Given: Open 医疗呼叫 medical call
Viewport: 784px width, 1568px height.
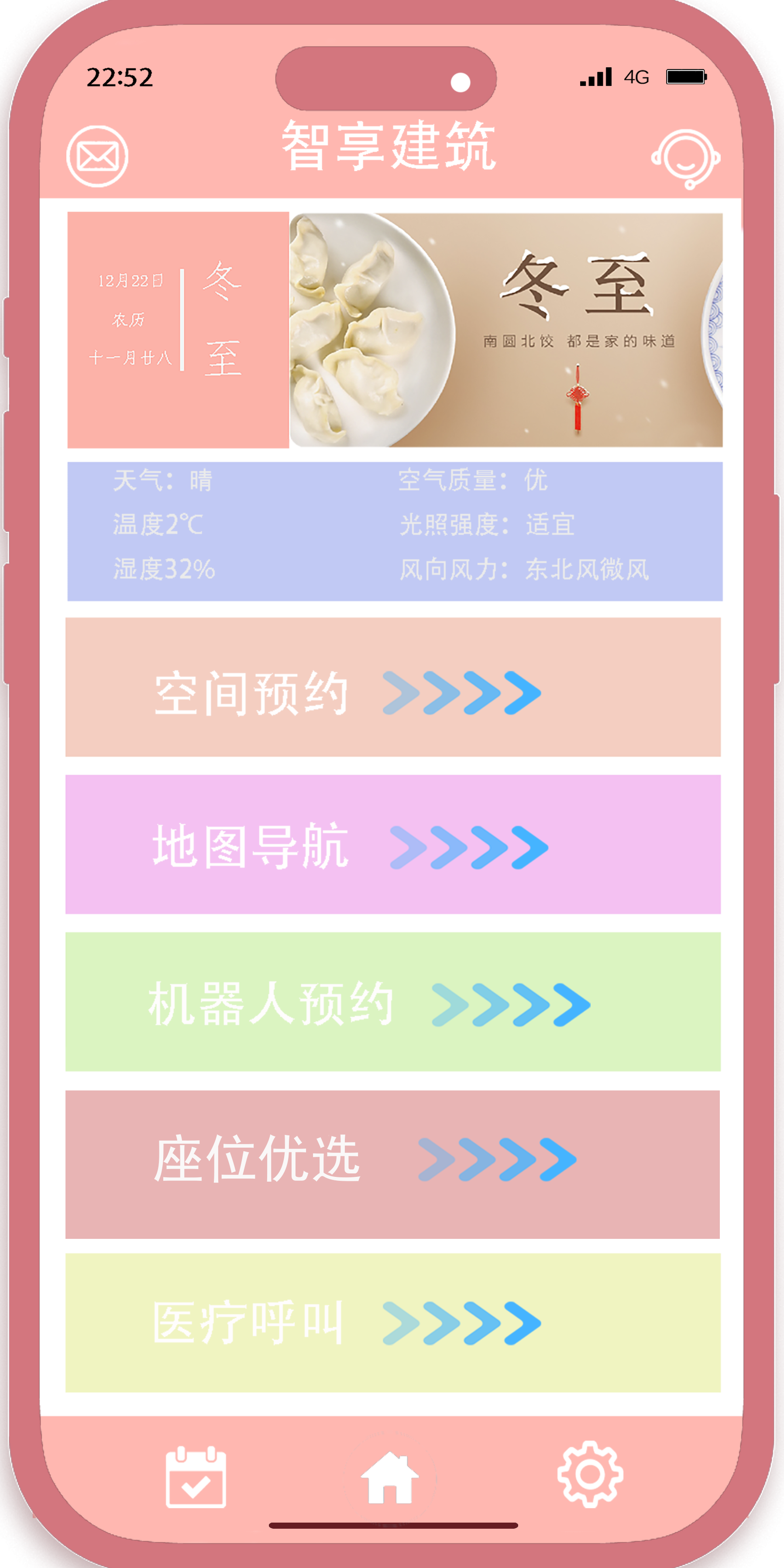Looking at the screenshot, I should 392,1323.
